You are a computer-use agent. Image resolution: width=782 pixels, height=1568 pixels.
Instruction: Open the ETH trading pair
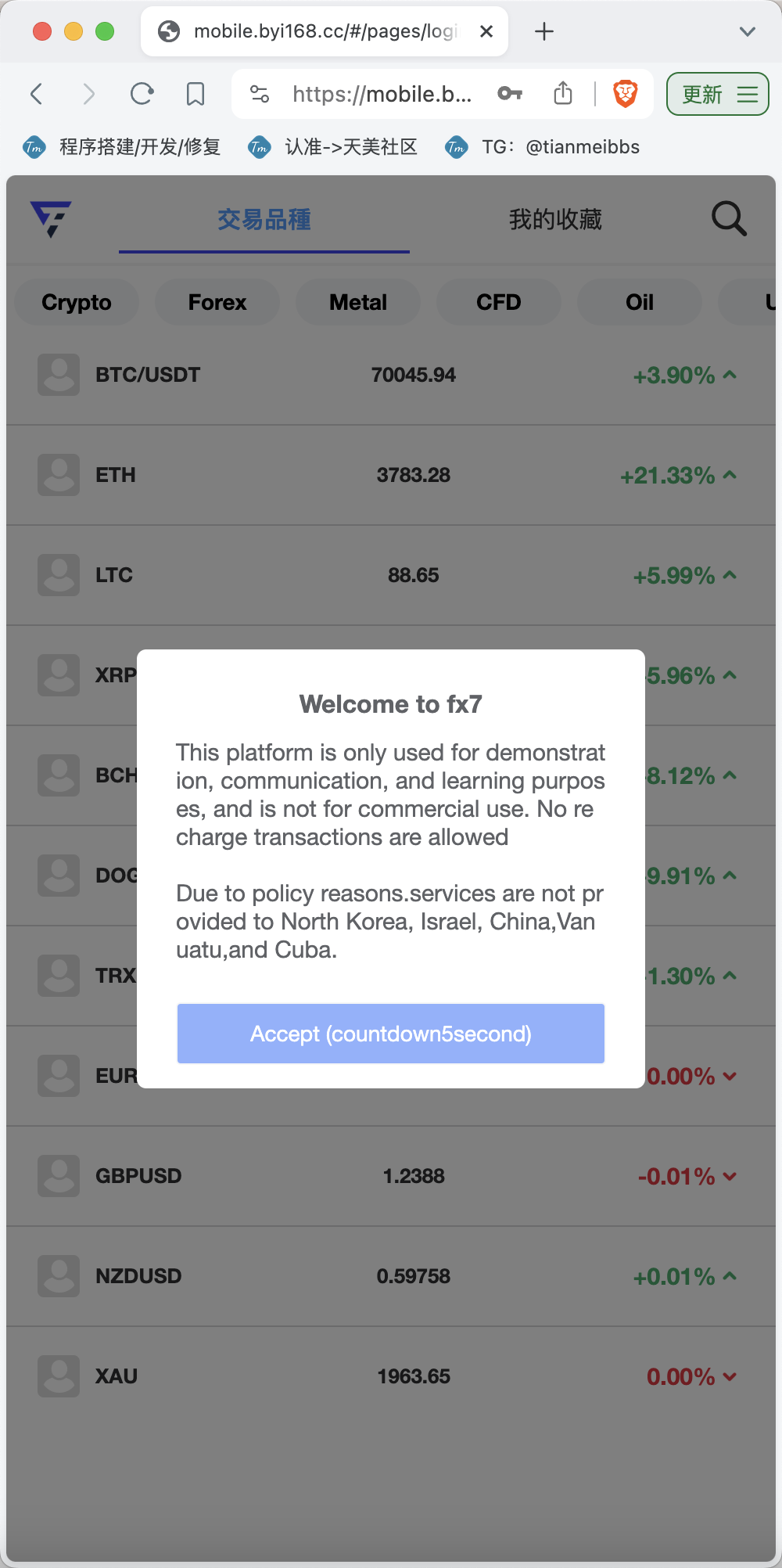tap(391, 475)
